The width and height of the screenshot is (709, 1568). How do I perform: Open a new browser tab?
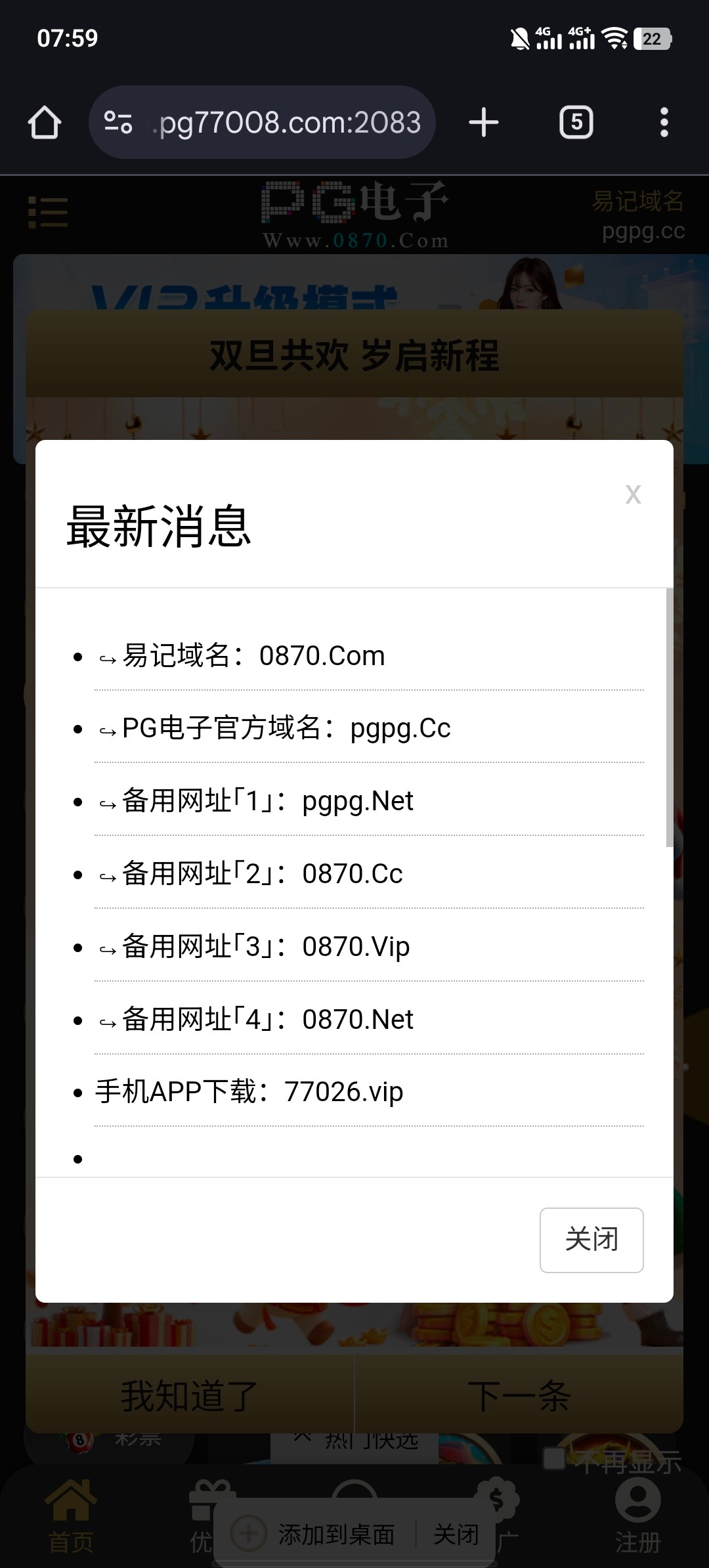[484, 123]
